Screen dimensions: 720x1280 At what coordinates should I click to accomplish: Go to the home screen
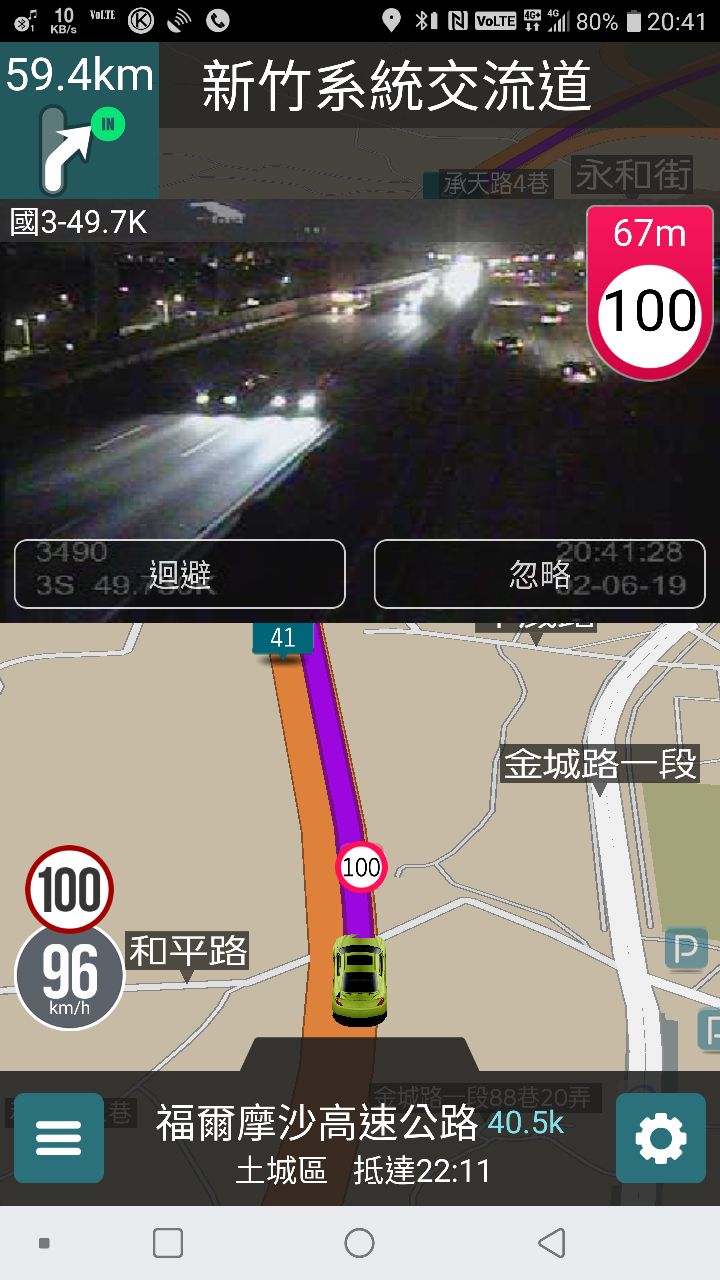pyautogui.click(x=359, y=1243)
